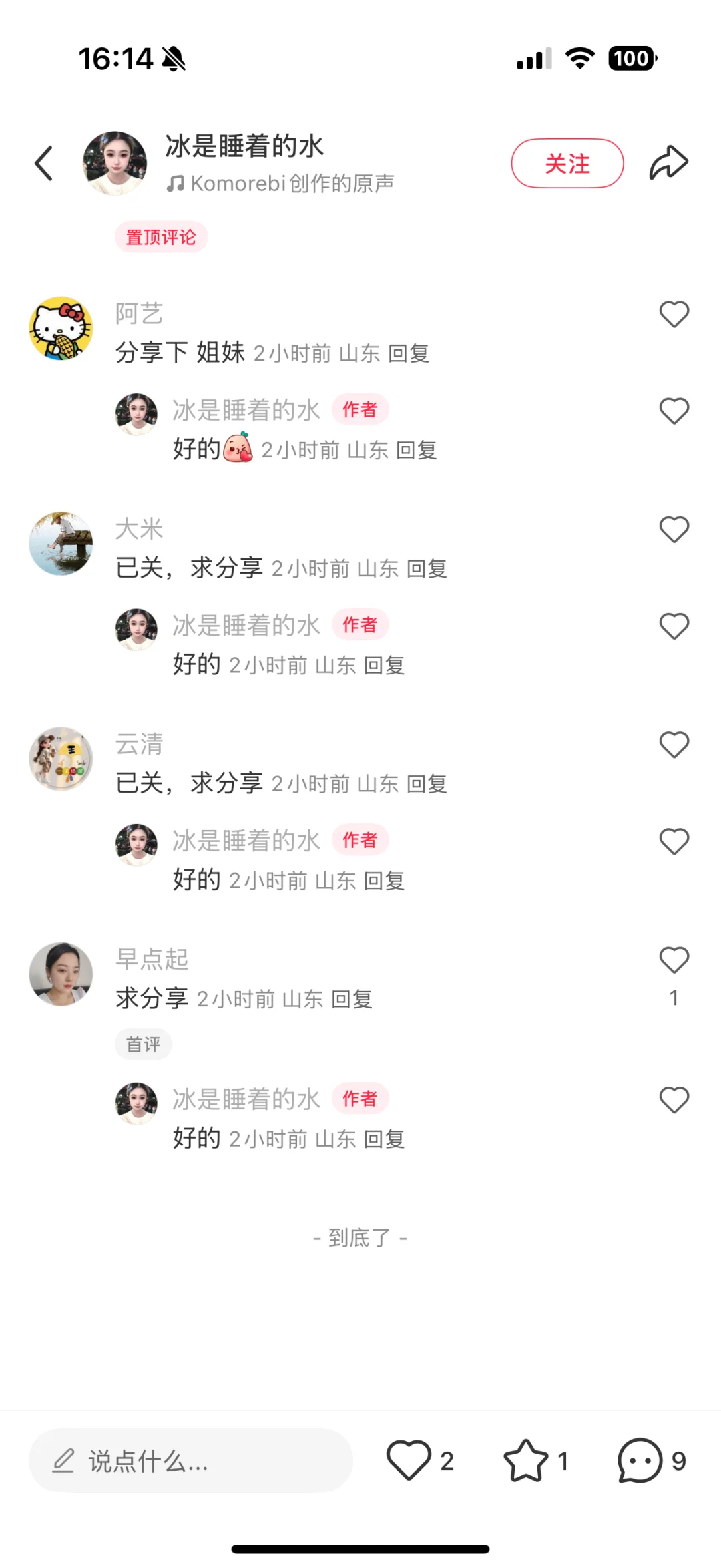Open the Komorebi创作的原声 sound link
This screenshot has height=1568, width=721.
[x=280, y=183]
